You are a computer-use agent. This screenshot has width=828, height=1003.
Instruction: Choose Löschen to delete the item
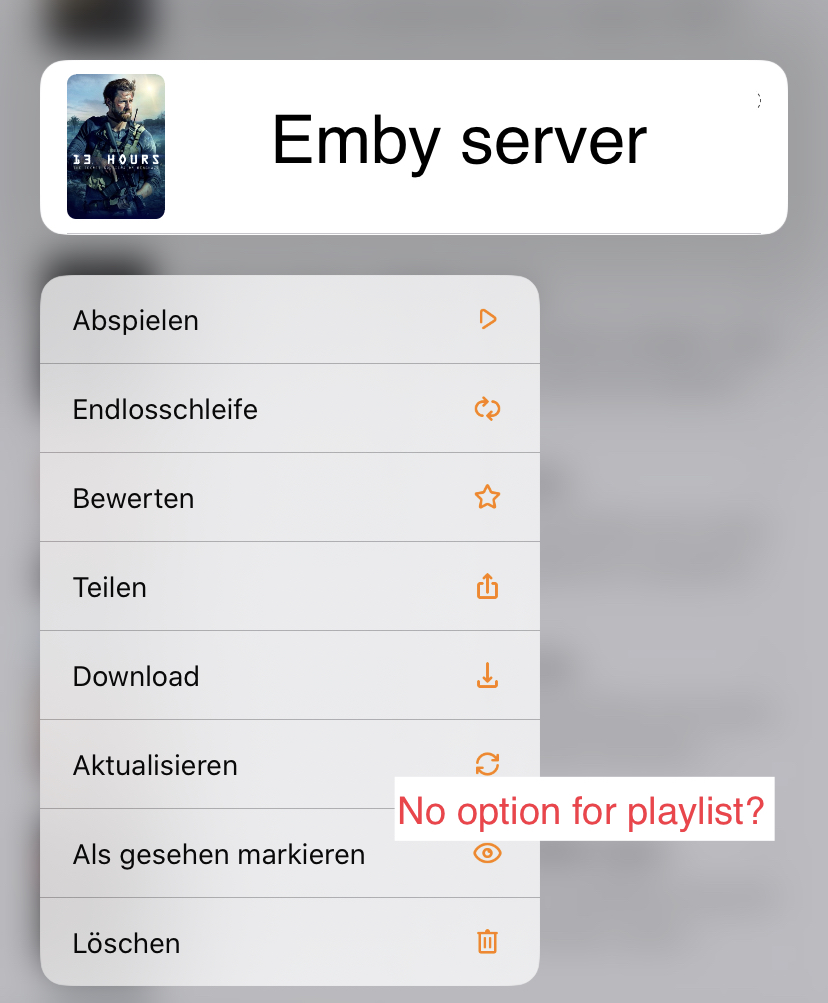point(288,943)
